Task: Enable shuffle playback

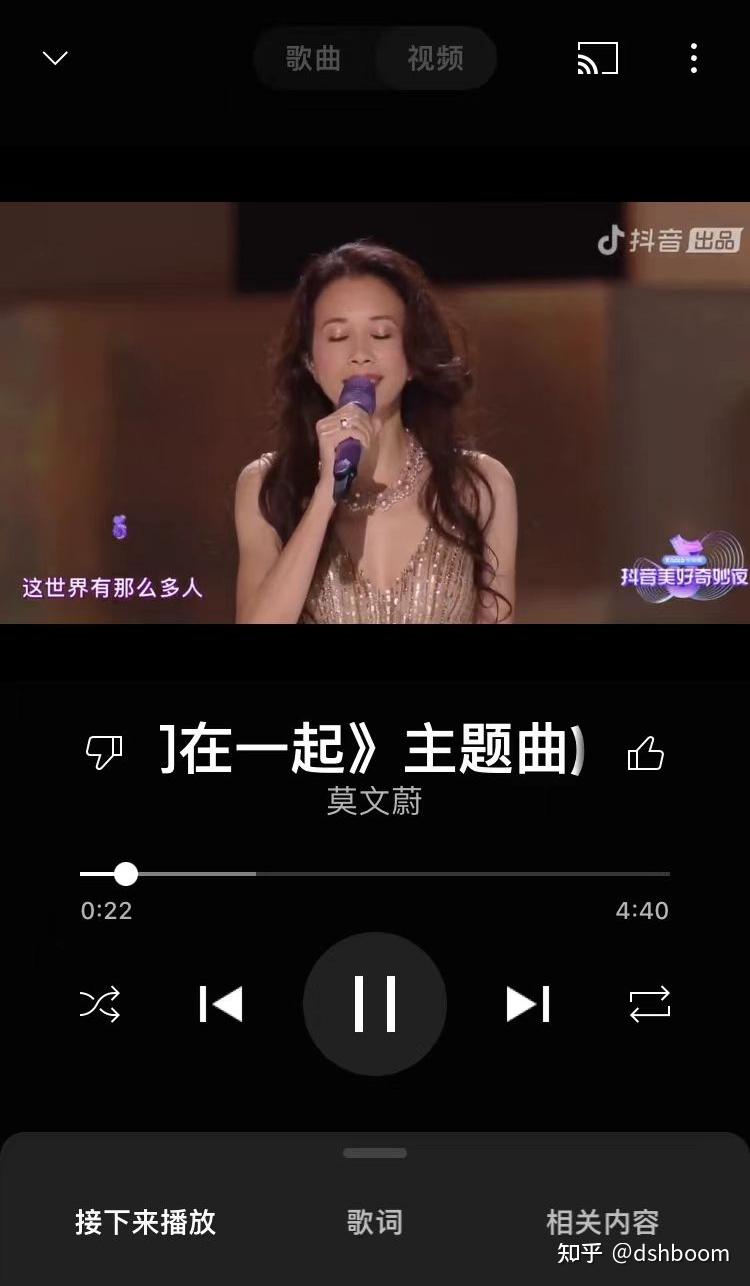Action: pos(99,1005)
